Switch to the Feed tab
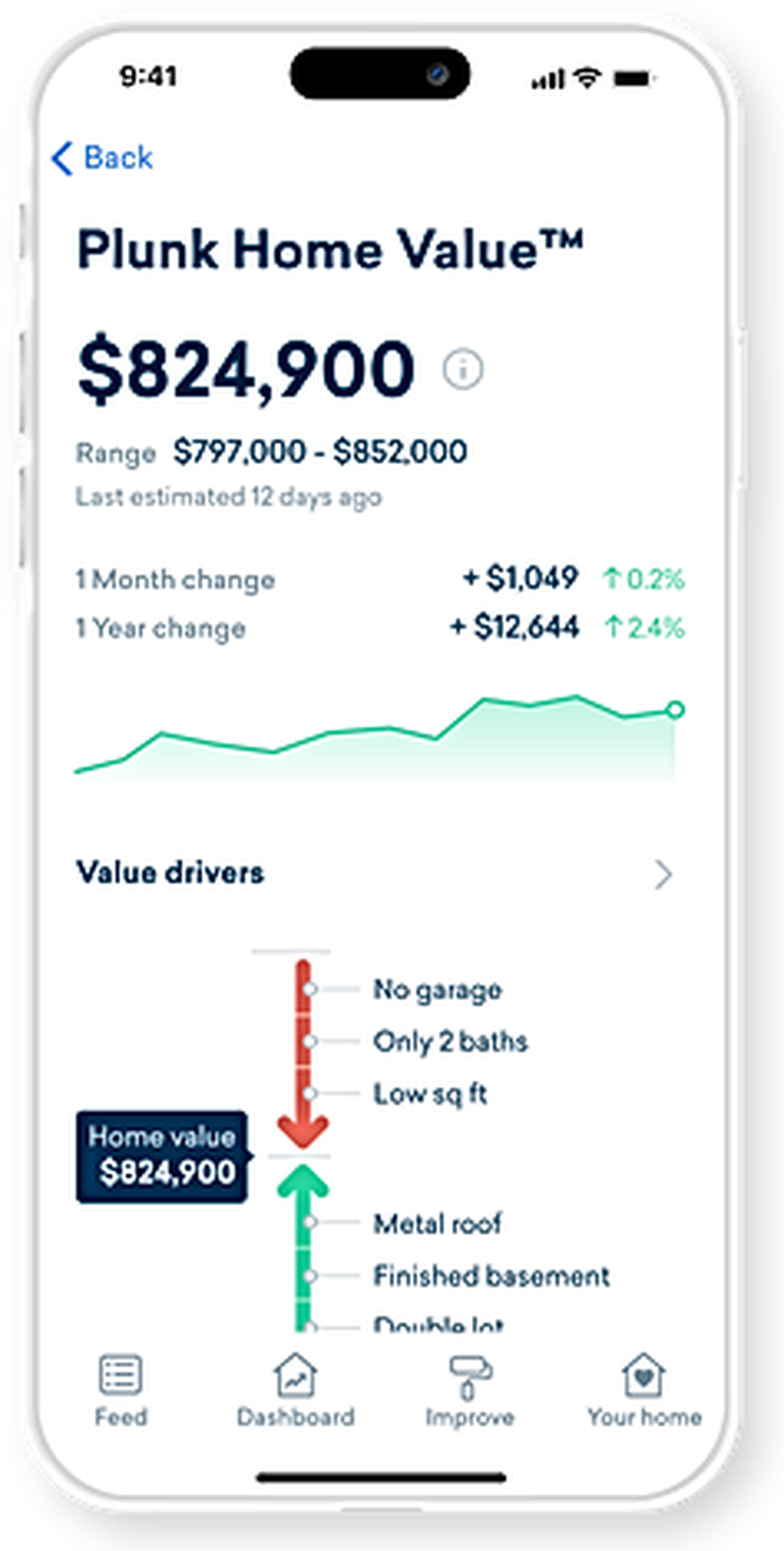This screenshot has height=1551, width=784. [x=121, y=1389]
